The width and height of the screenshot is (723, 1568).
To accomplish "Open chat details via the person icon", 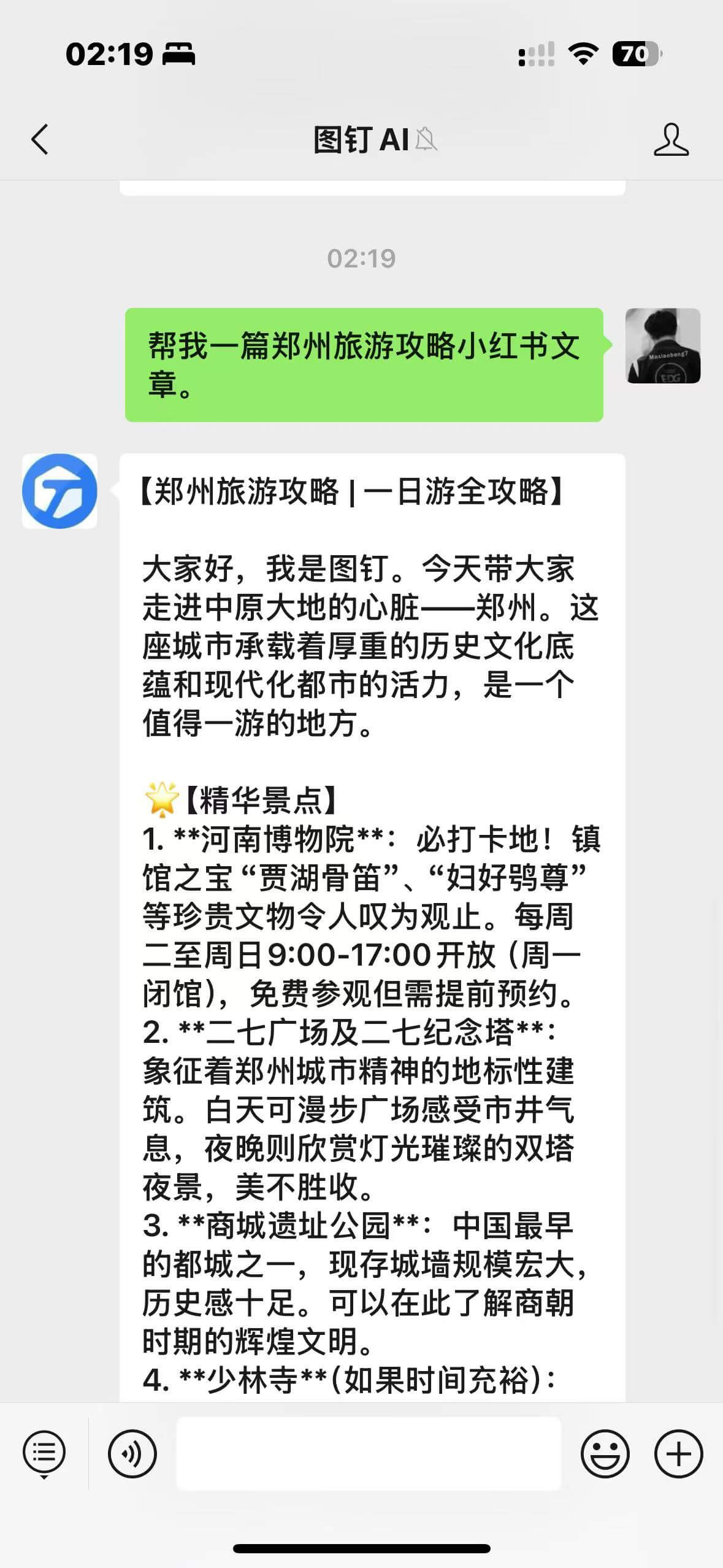I will pyautogui.click(x=672, y=139).
